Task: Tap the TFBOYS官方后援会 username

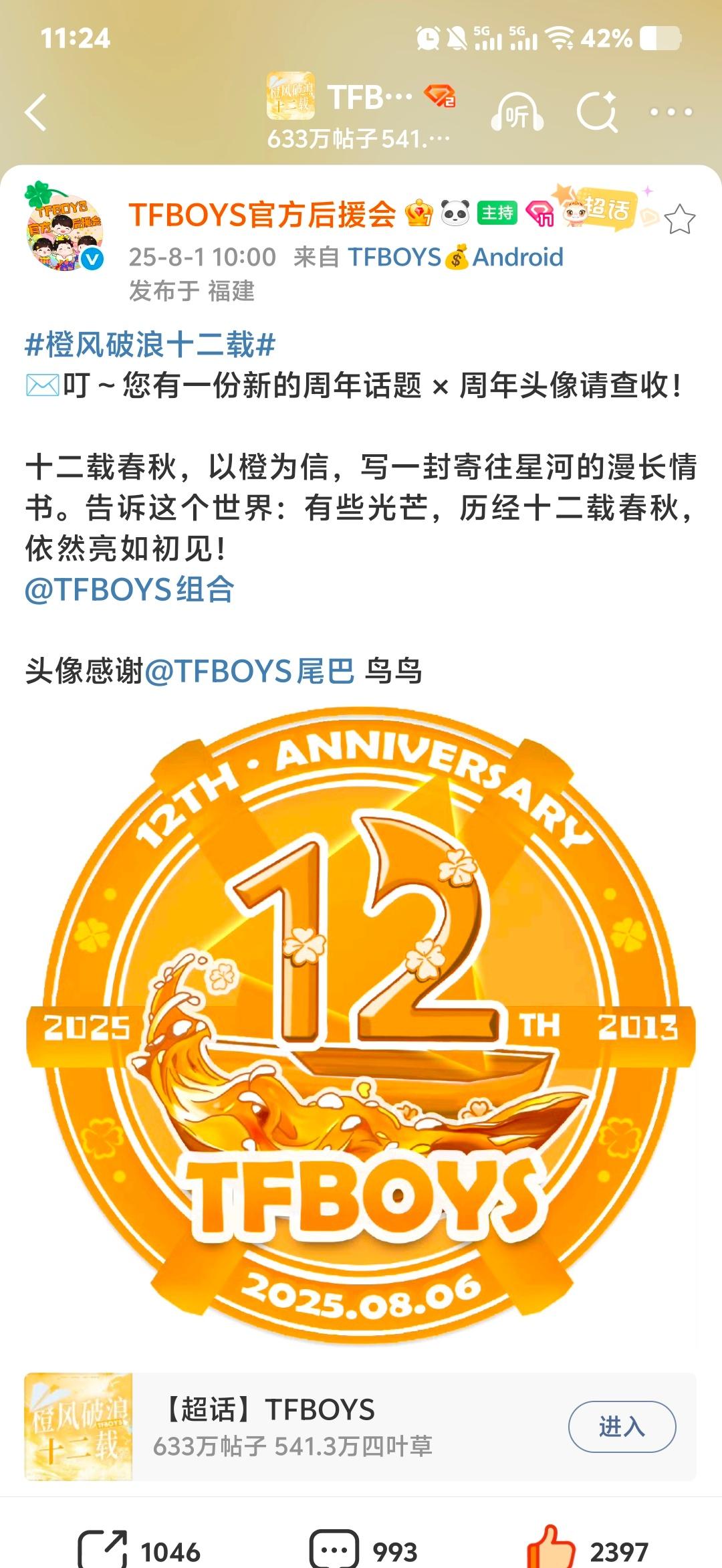Action: pos(262,214)
